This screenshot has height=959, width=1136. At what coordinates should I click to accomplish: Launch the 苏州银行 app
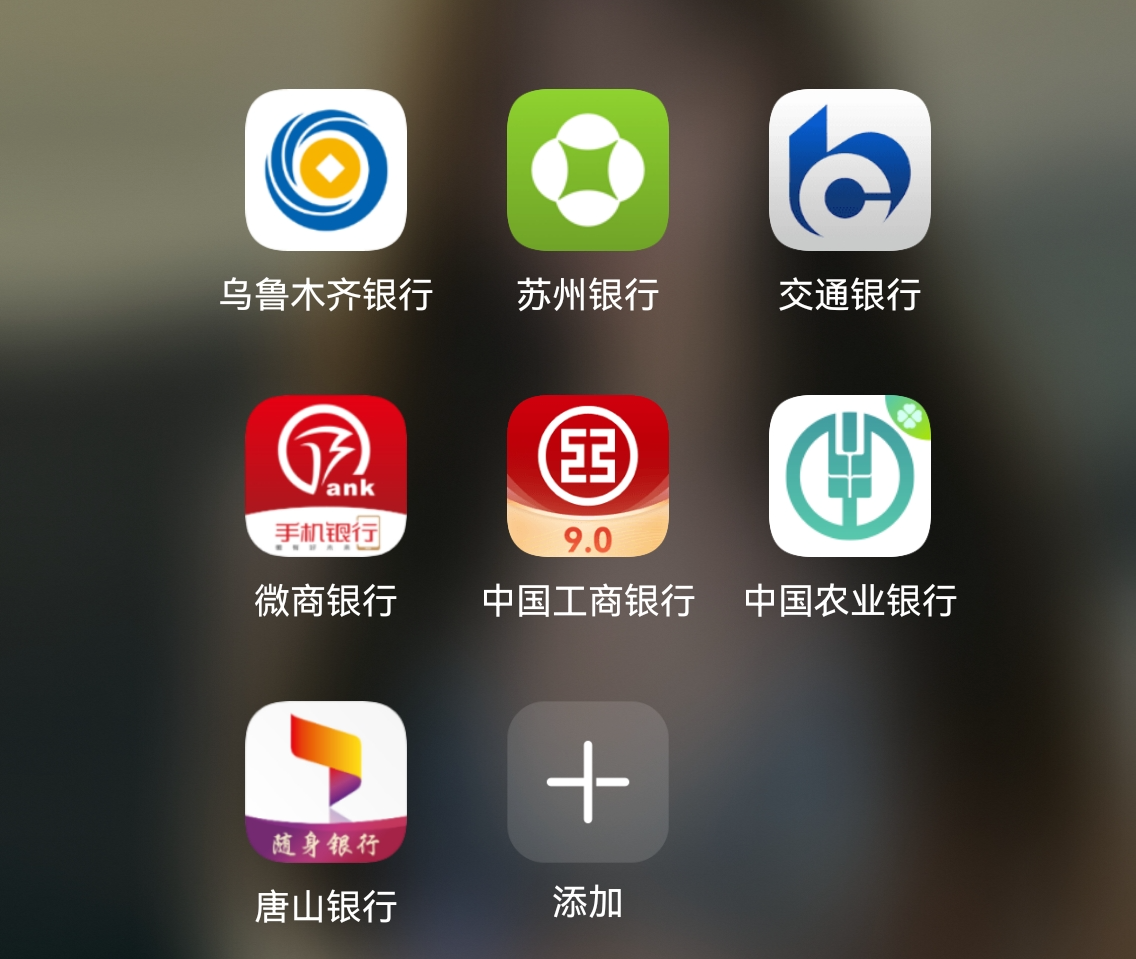(588, 170)
